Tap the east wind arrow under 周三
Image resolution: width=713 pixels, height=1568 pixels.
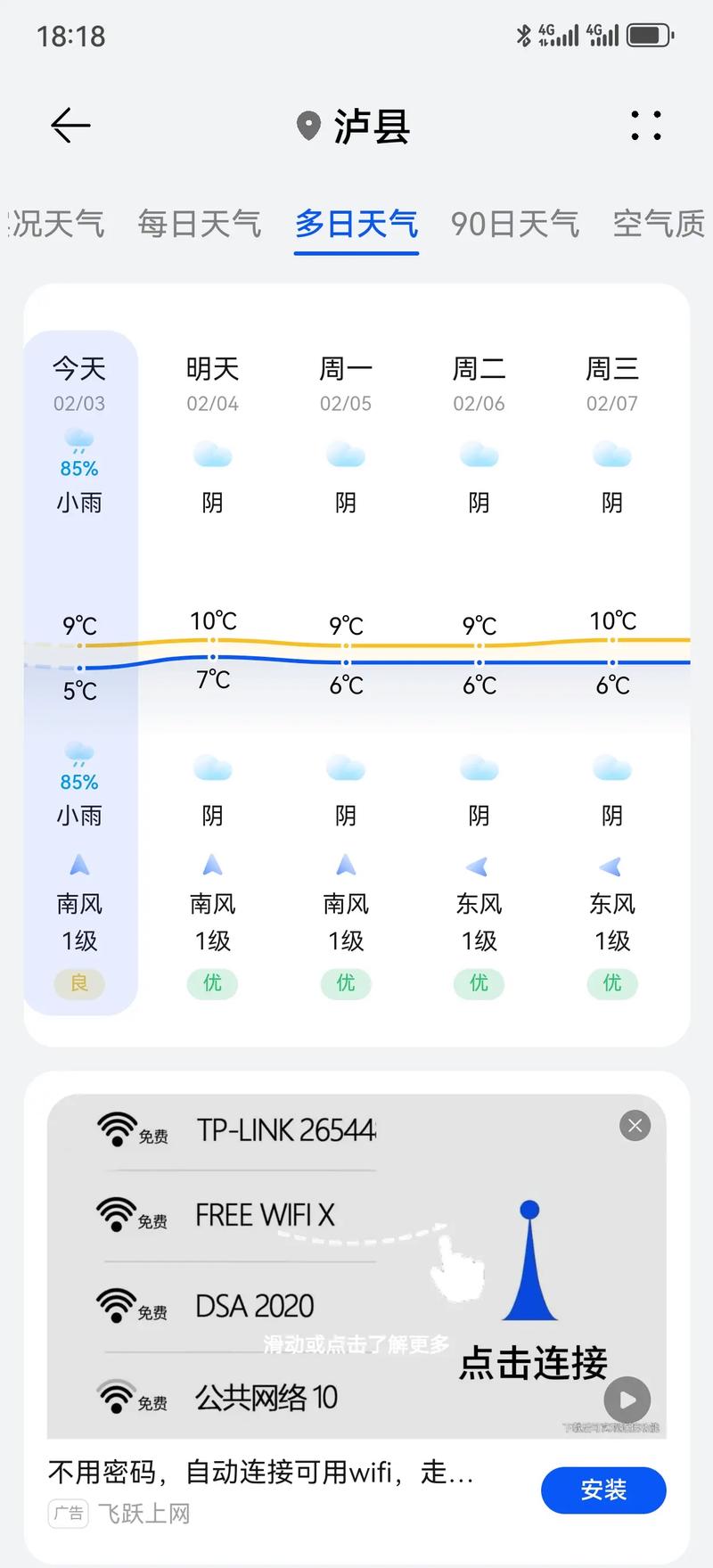611,865
